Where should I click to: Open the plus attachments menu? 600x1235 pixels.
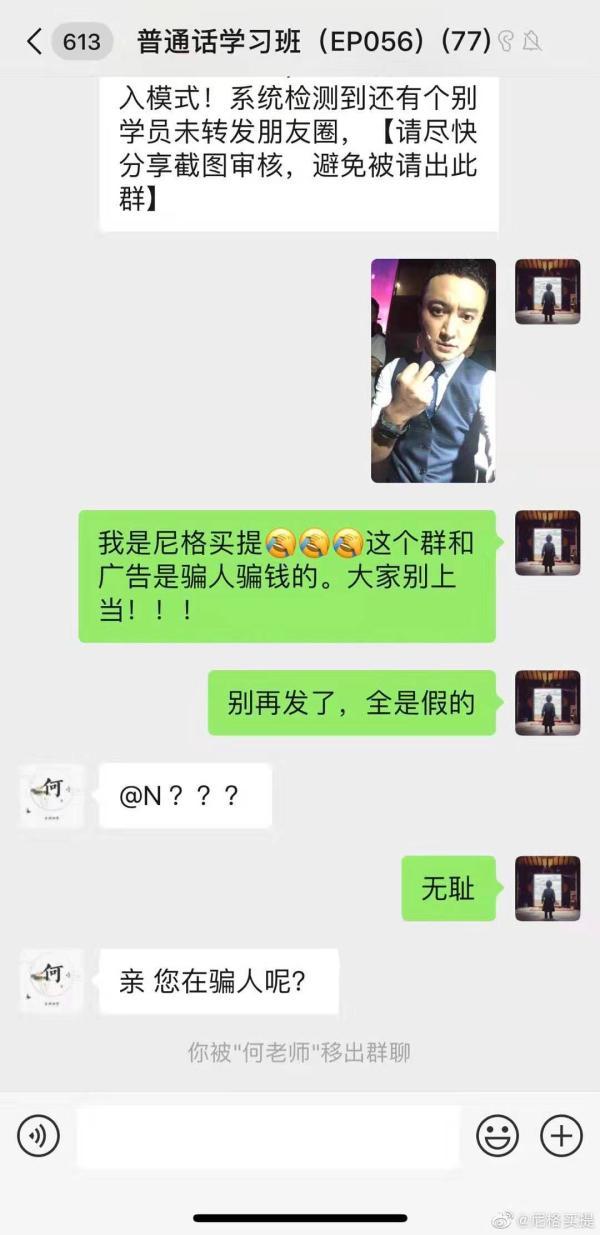click(561, 1136)
